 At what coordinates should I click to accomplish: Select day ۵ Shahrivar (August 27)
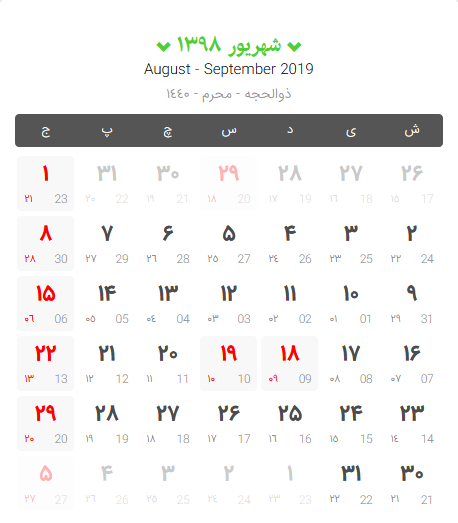(x=228, y=243)
